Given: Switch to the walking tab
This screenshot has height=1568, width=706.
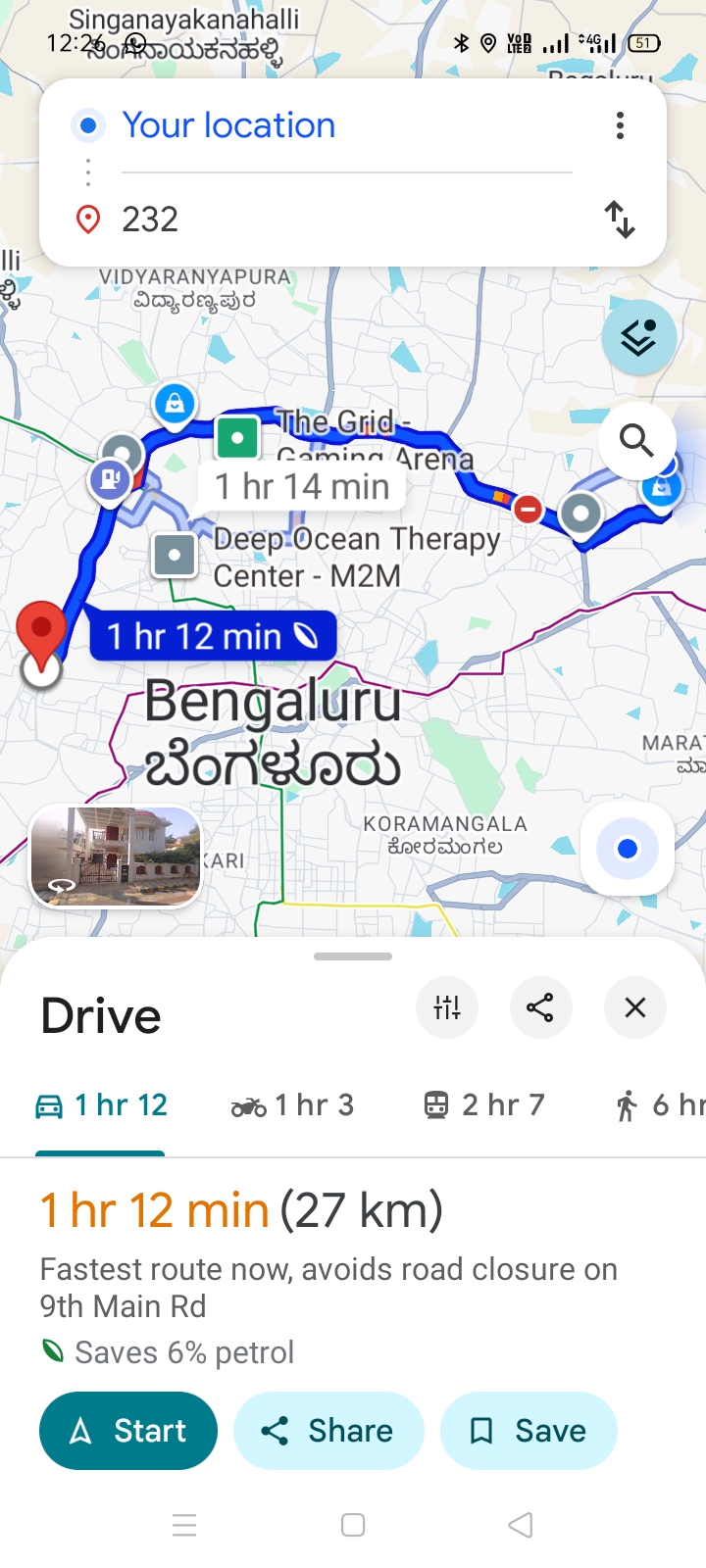Looking at the screenshot, I should [x=659, y=1105].
